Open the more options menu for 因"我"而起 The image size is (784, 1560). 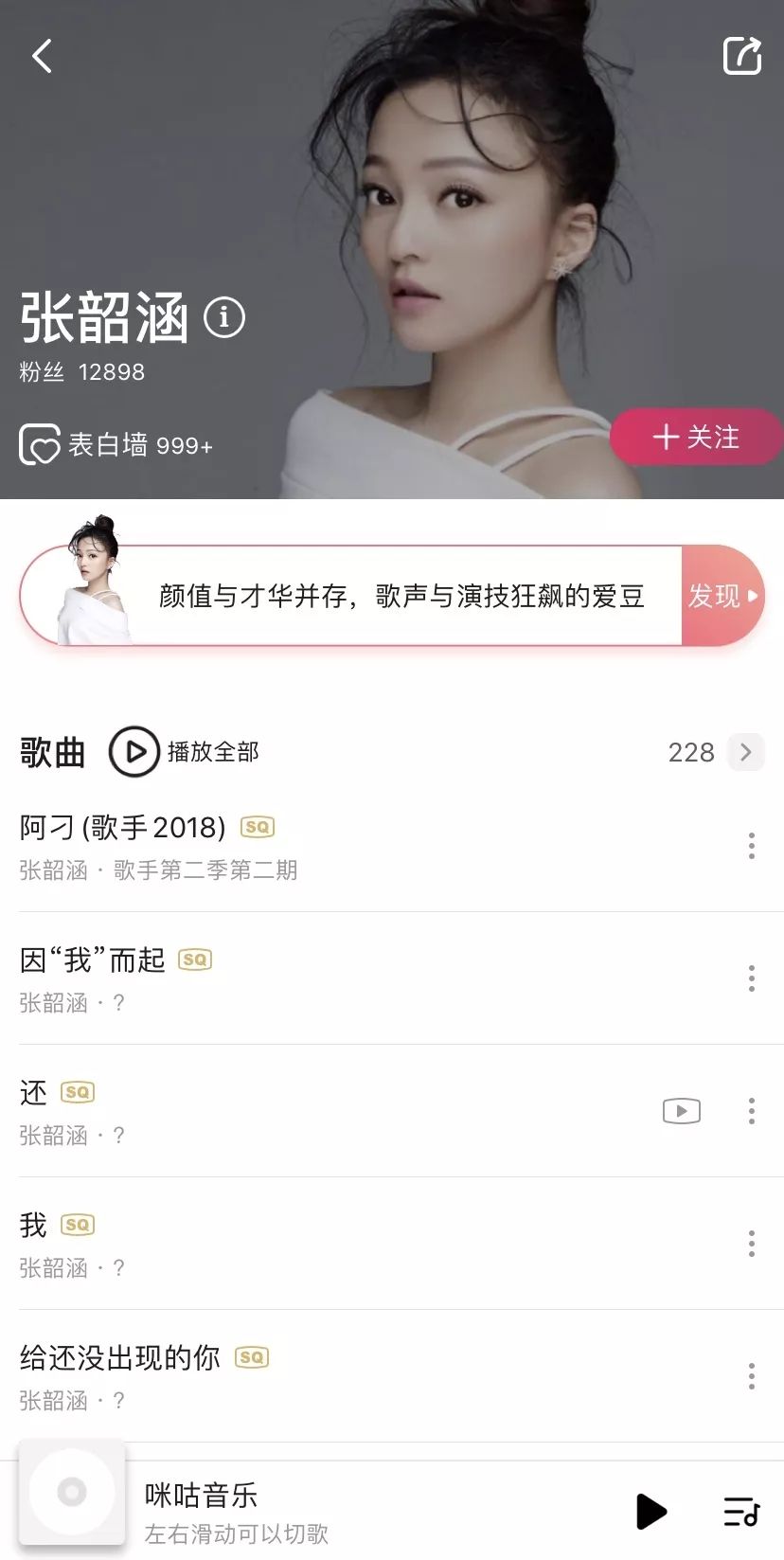tap(751, 977)
